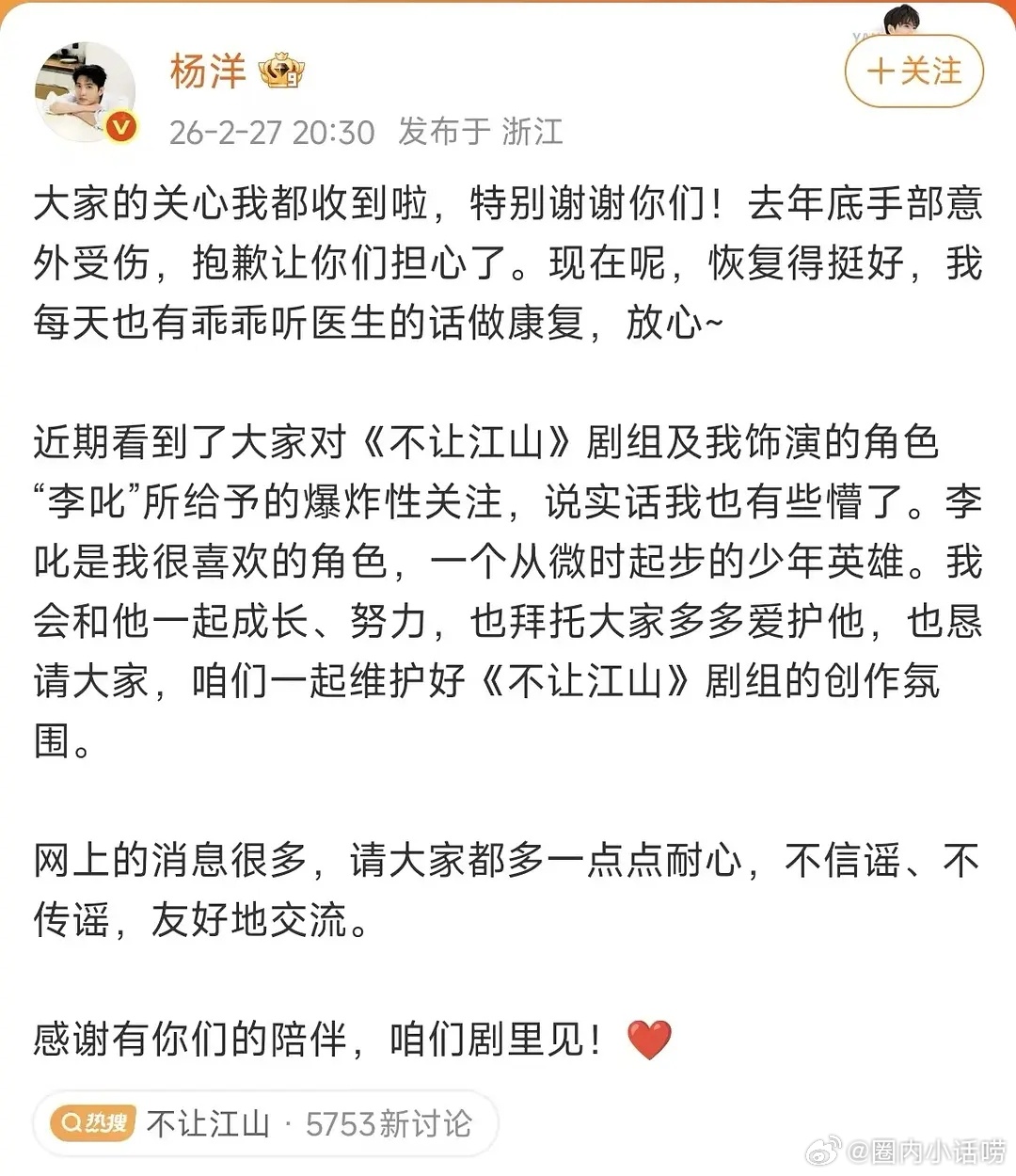Click the small profile thumbnail at top right
This screenshot has height=1176, width=1016.
(x=900, y=19)
